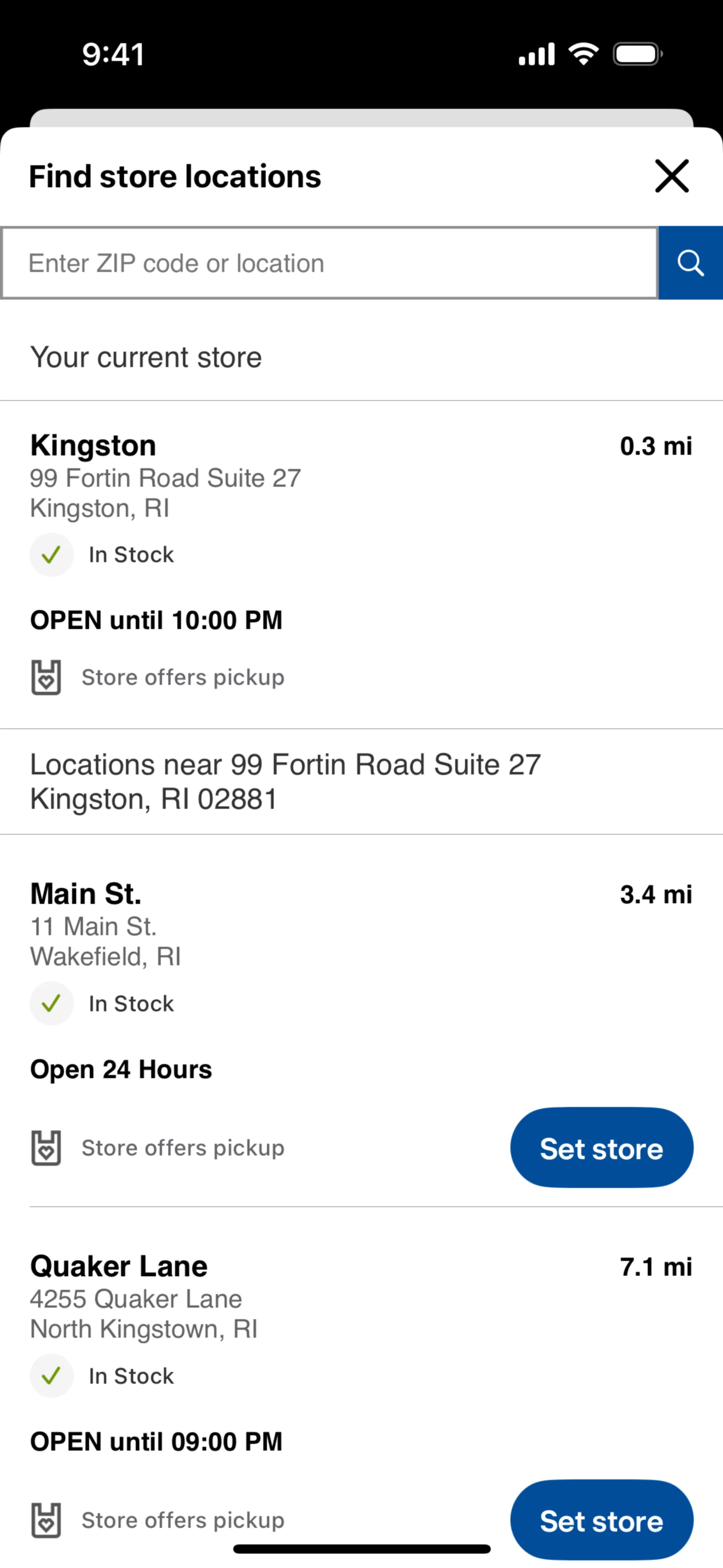The width and height of the screenshot is (723, 1568).
Task: Set Main St. Wakefield as store
Action: (601, 1148)
